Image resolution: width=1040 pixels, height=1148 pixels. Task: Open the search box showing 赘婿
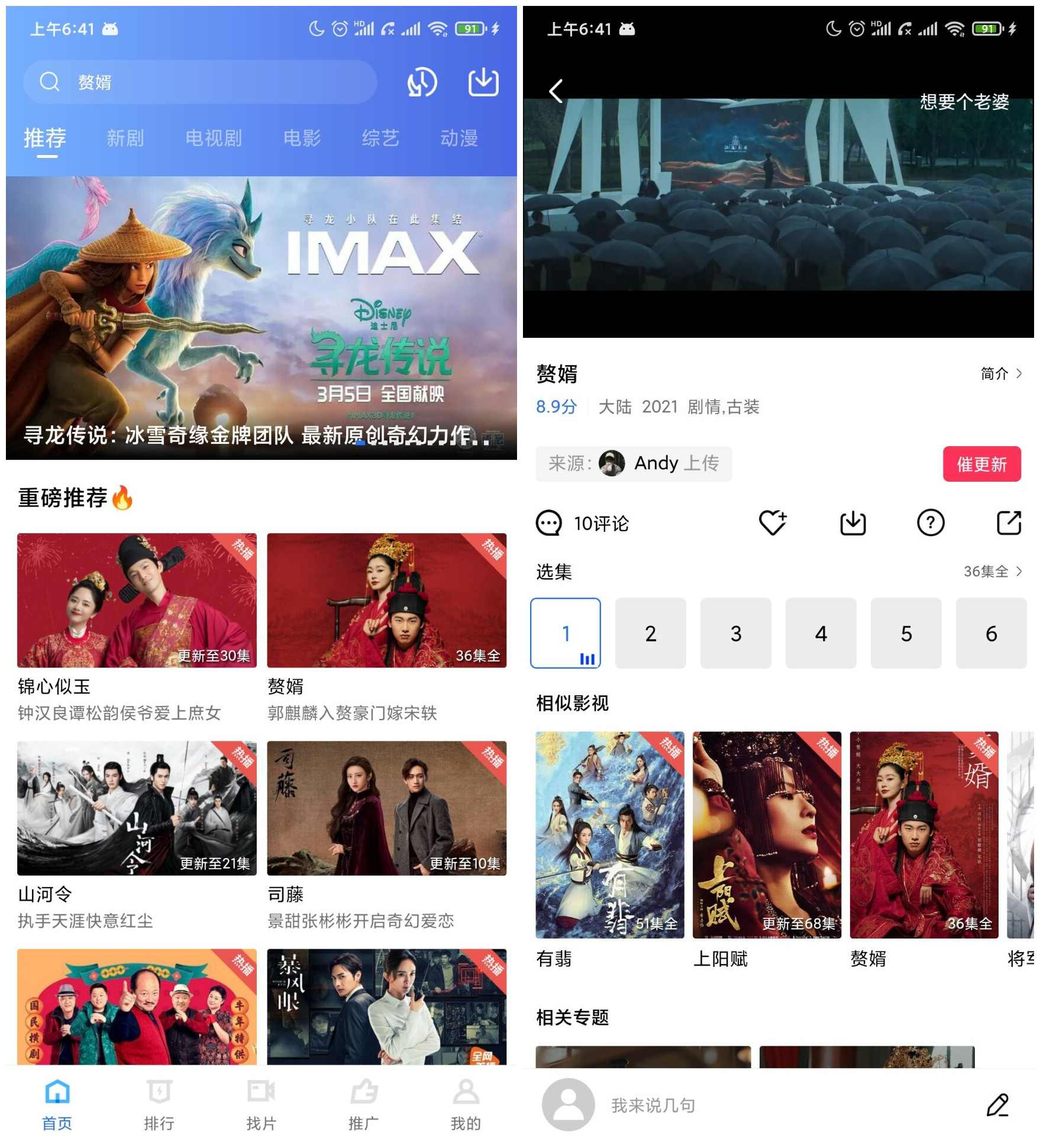[x=200, y=82]
